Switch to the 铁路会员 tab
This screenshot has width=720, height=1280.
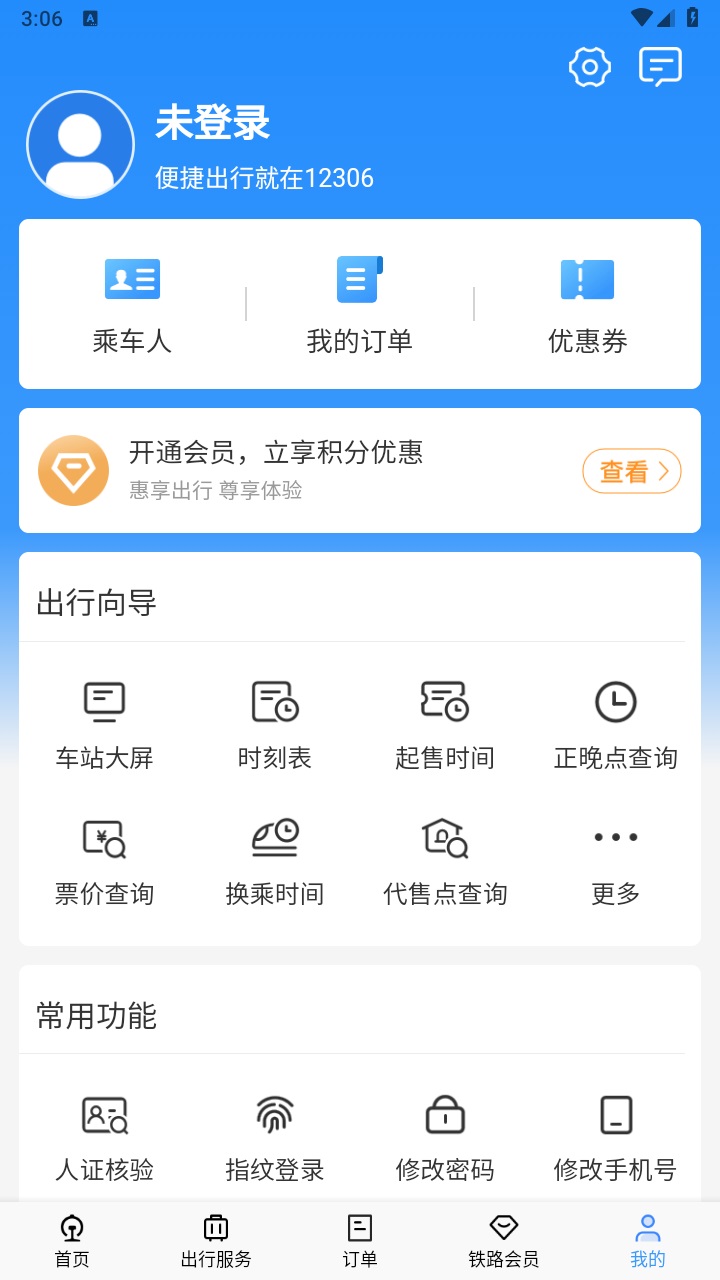[x=504, y=1241]
